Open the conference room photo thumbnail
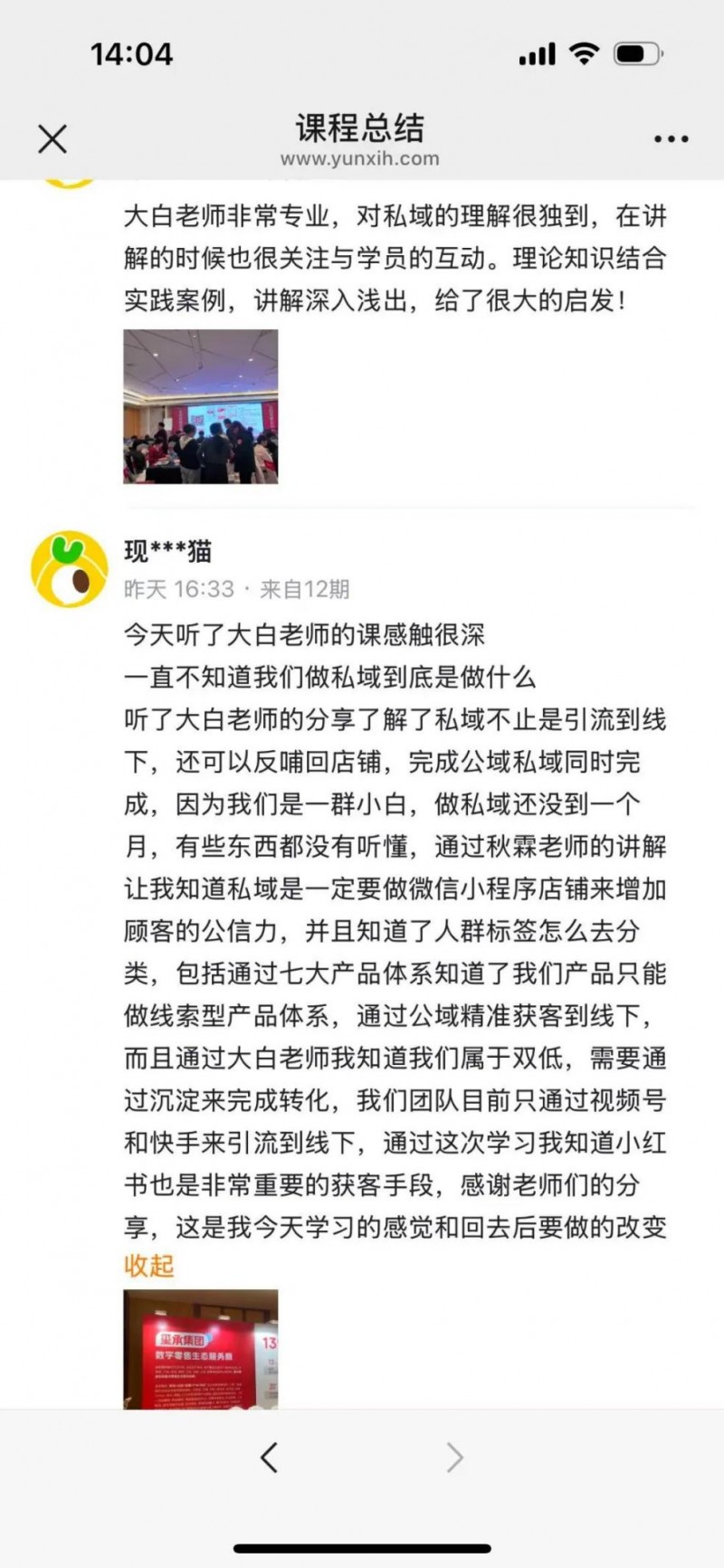 click(201, 406)
